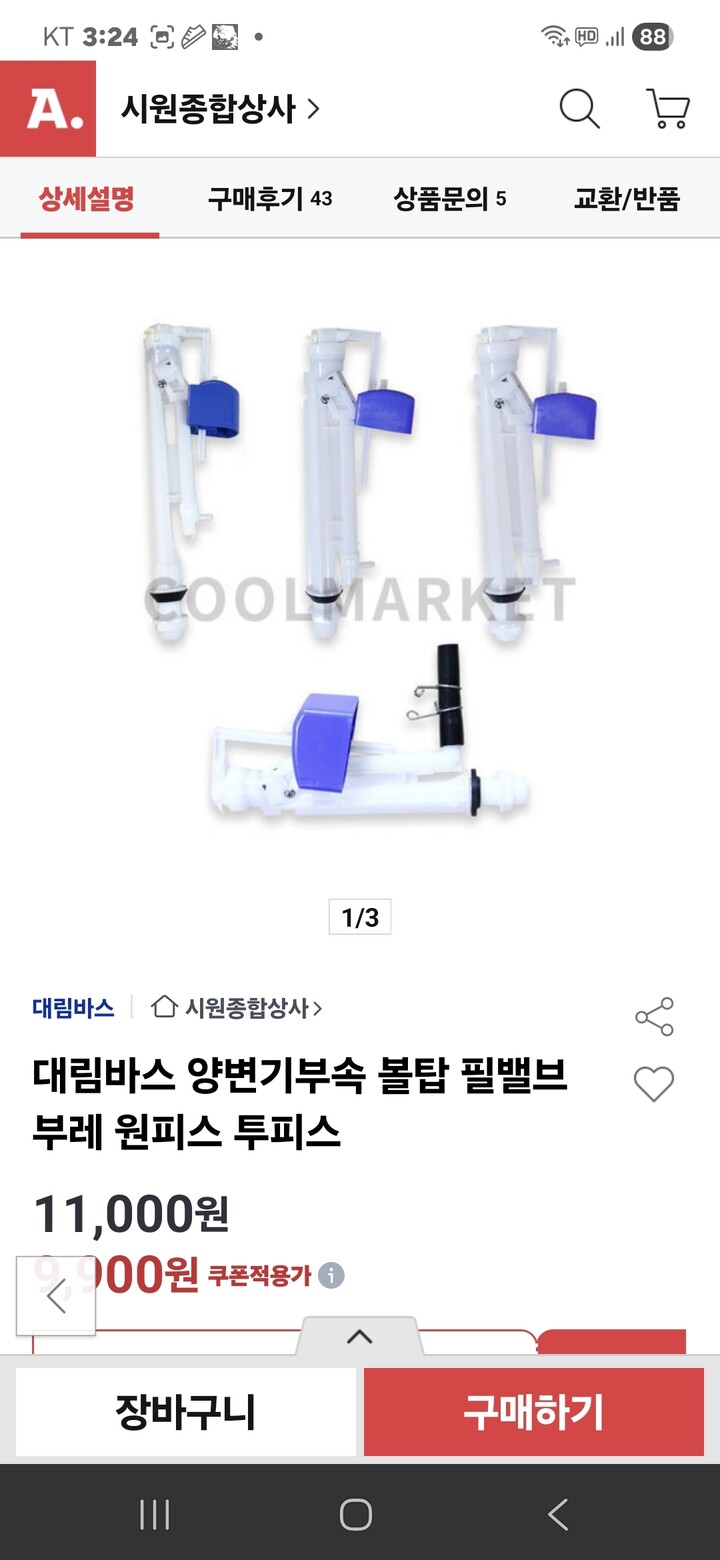This screenshot has width=720, height=1560.
Task: Tap the 1/3 image counter indicator
Action: pos(360,918)
